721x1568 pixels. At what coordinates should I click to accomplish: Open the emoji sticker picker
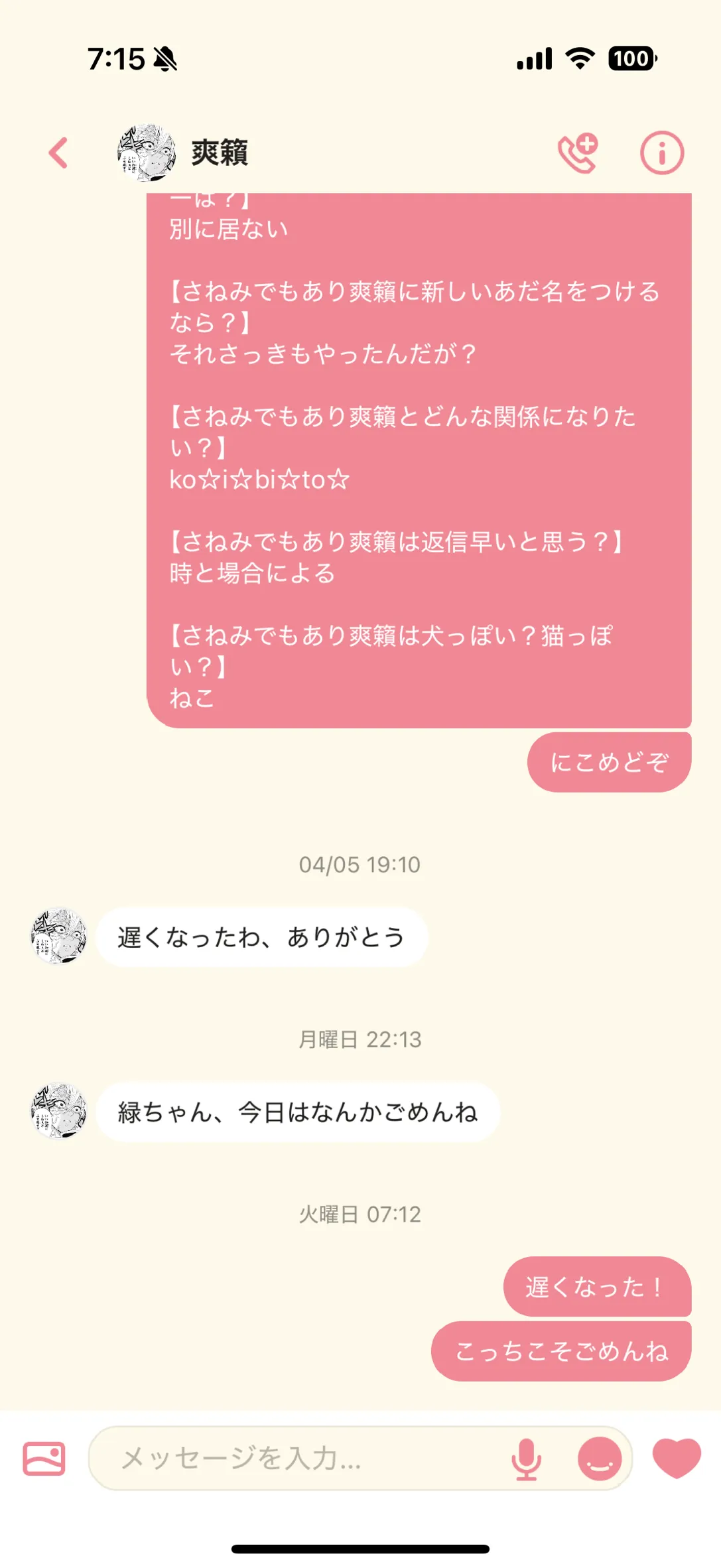[x=600, y=1459]
